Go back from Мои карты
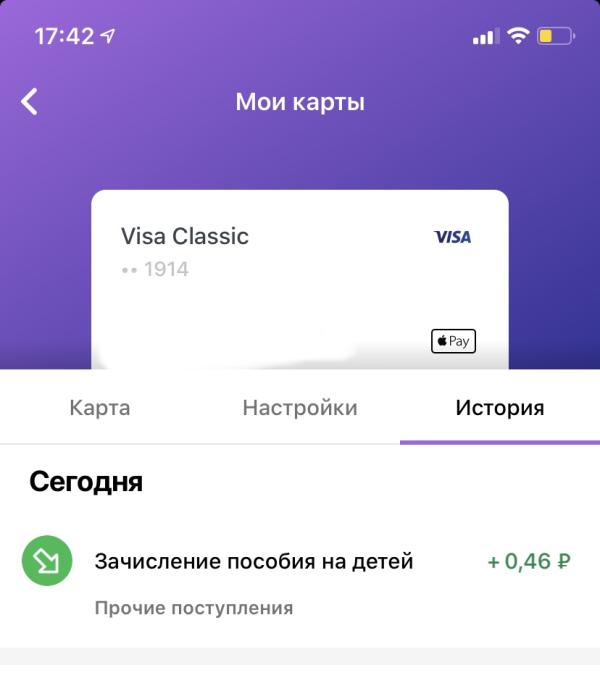 click(x=29, y=102)
